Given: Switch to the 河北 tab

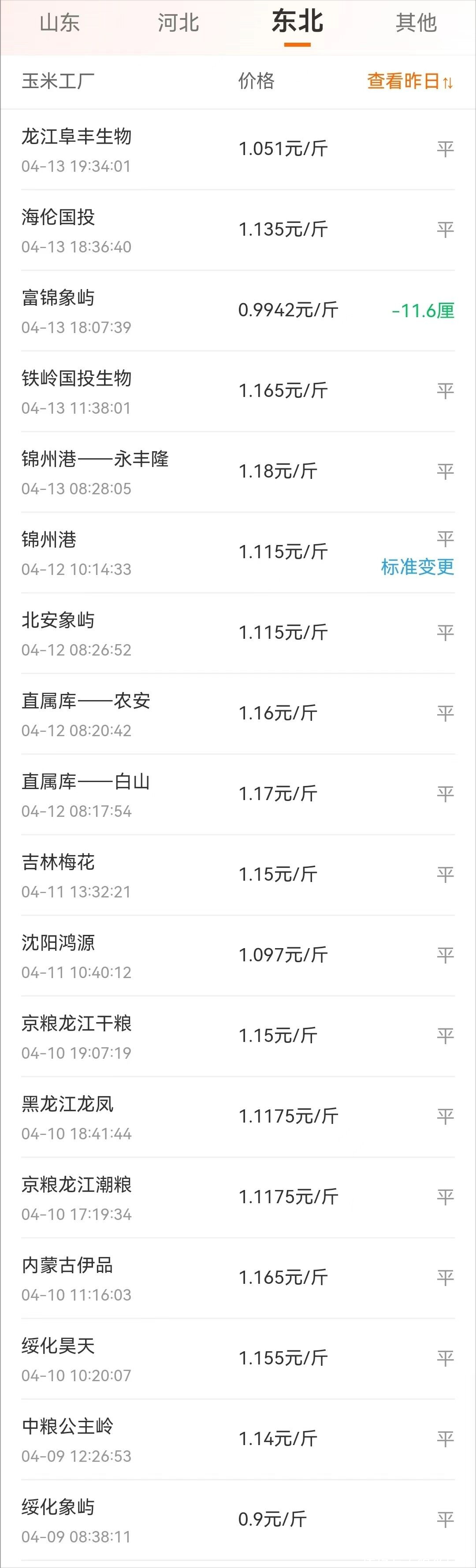Looking at the screenshot, I should pos(178,23).
